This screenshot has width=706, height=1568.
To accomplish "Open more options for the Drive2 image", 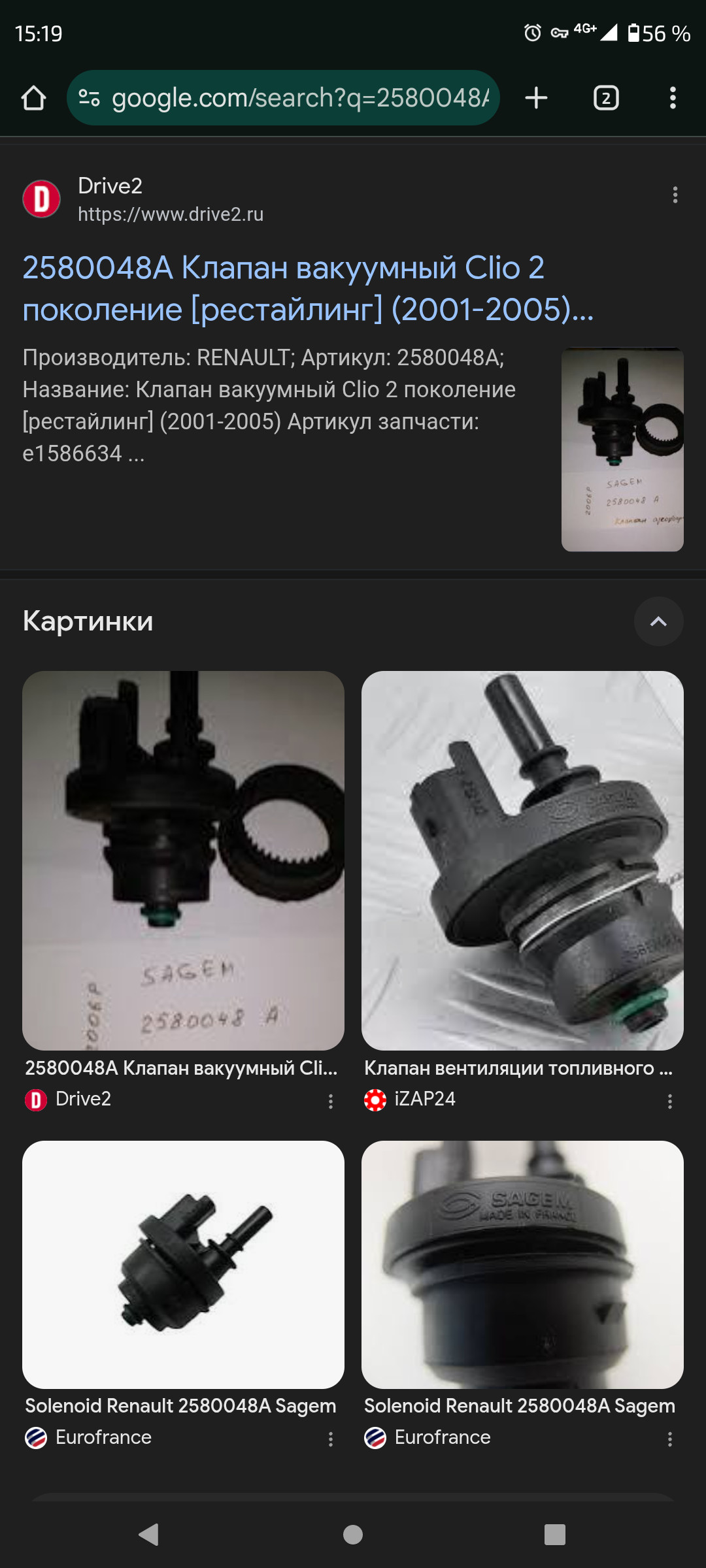I will [331, 1102].
